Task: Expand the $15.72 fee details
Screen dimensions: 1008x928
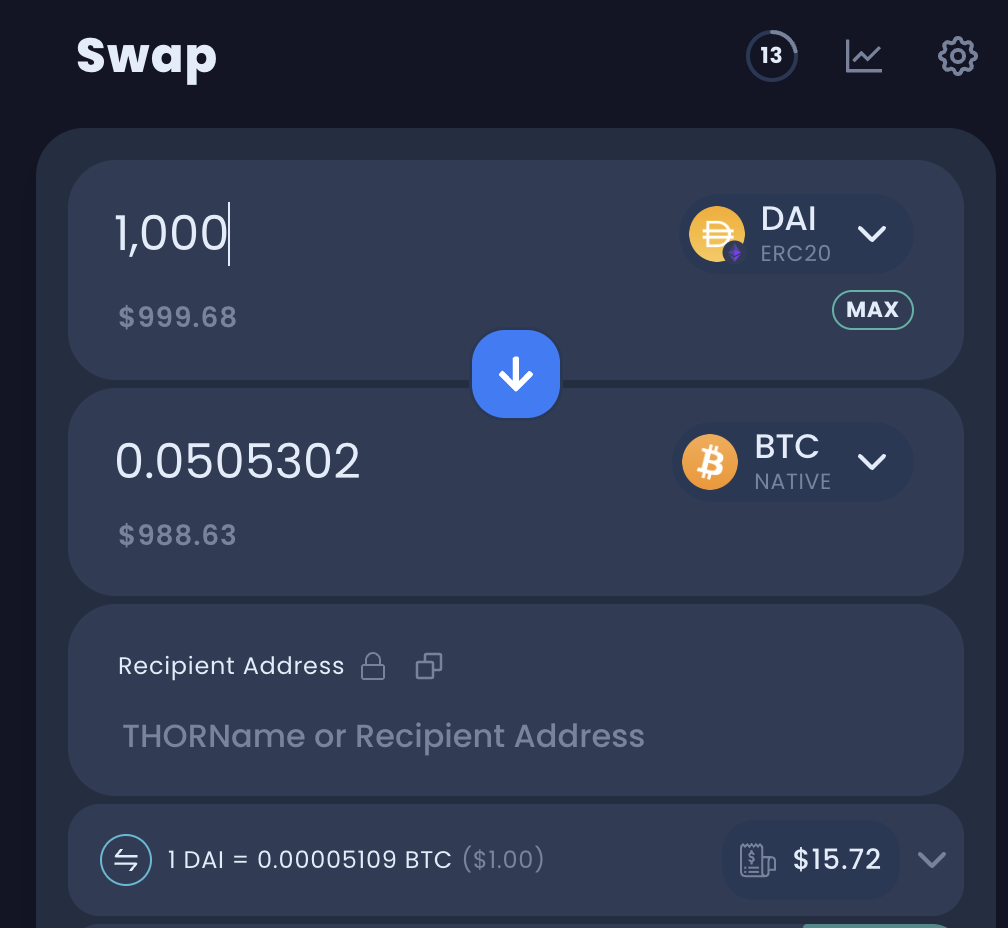Action: click(x=931, y=860)
